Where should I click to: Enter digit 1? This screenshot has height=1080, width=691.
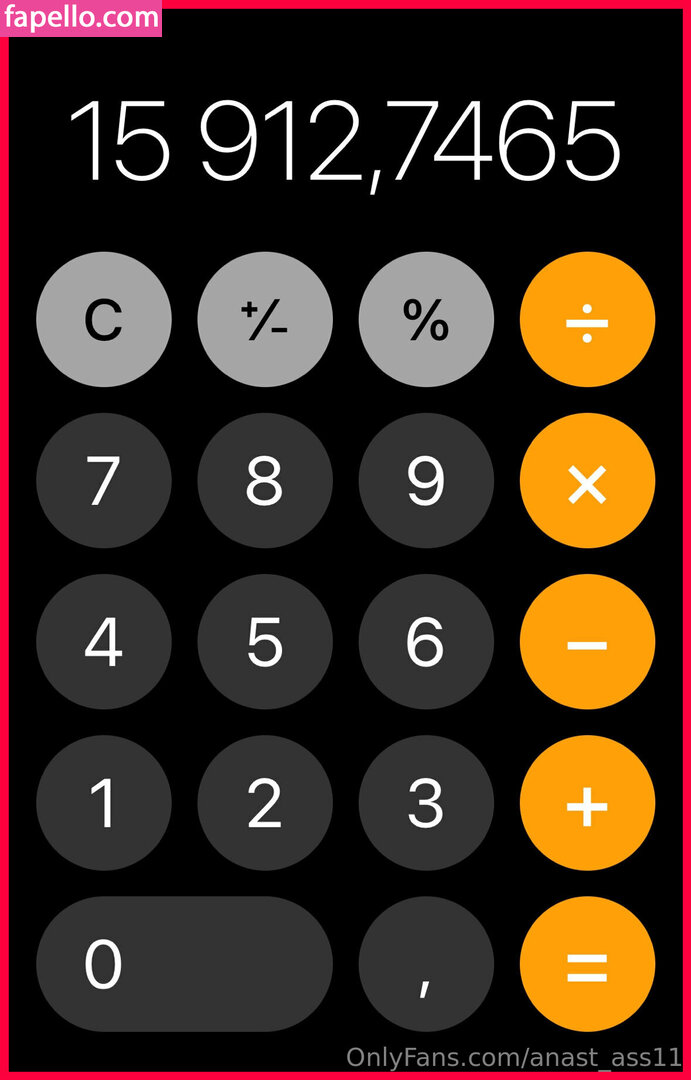(104, 803)
